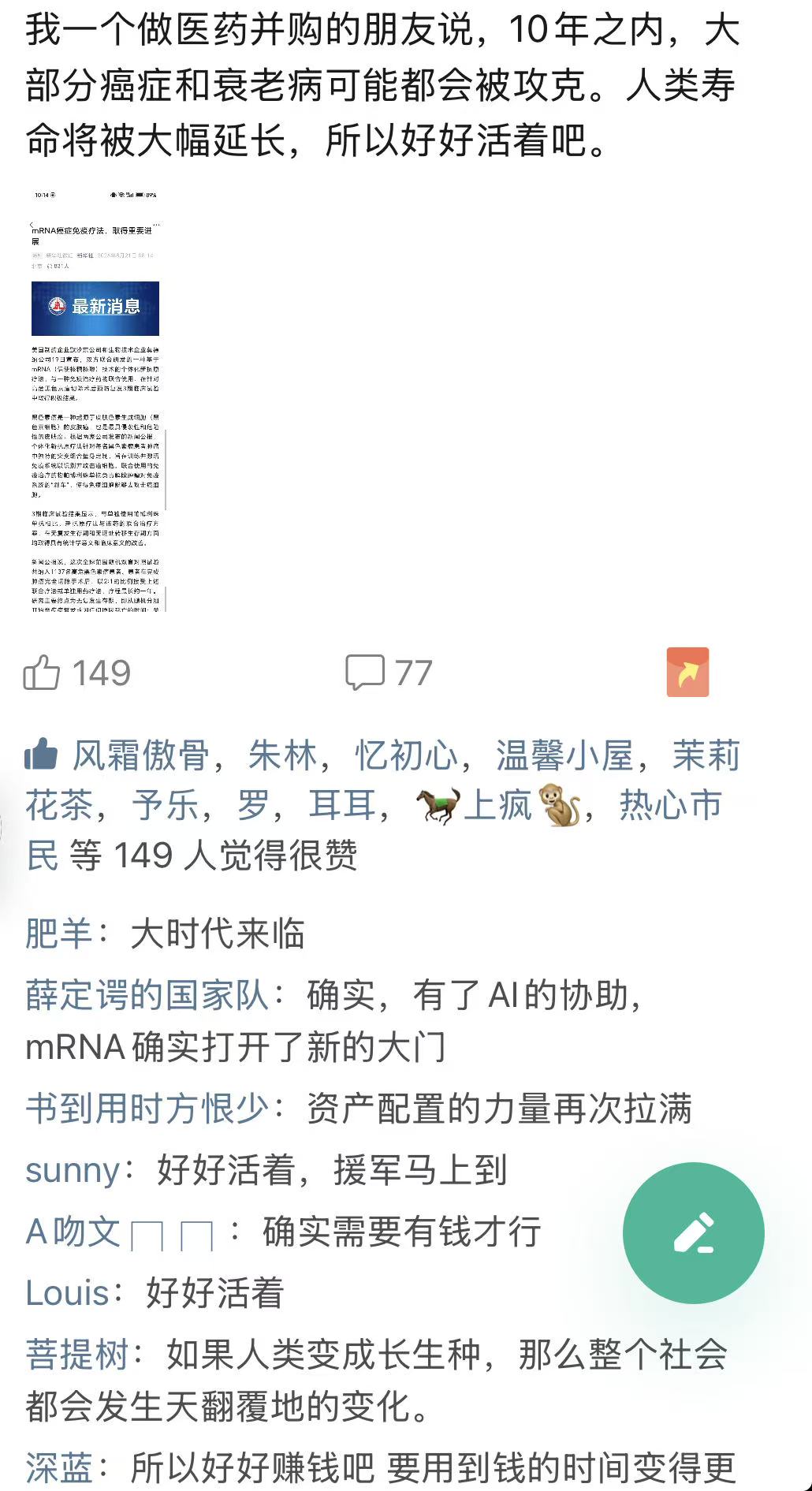The image size is (812, 1491).
Task: Open commenter 肥羊's profile
Action: click(x=59, y=934)
